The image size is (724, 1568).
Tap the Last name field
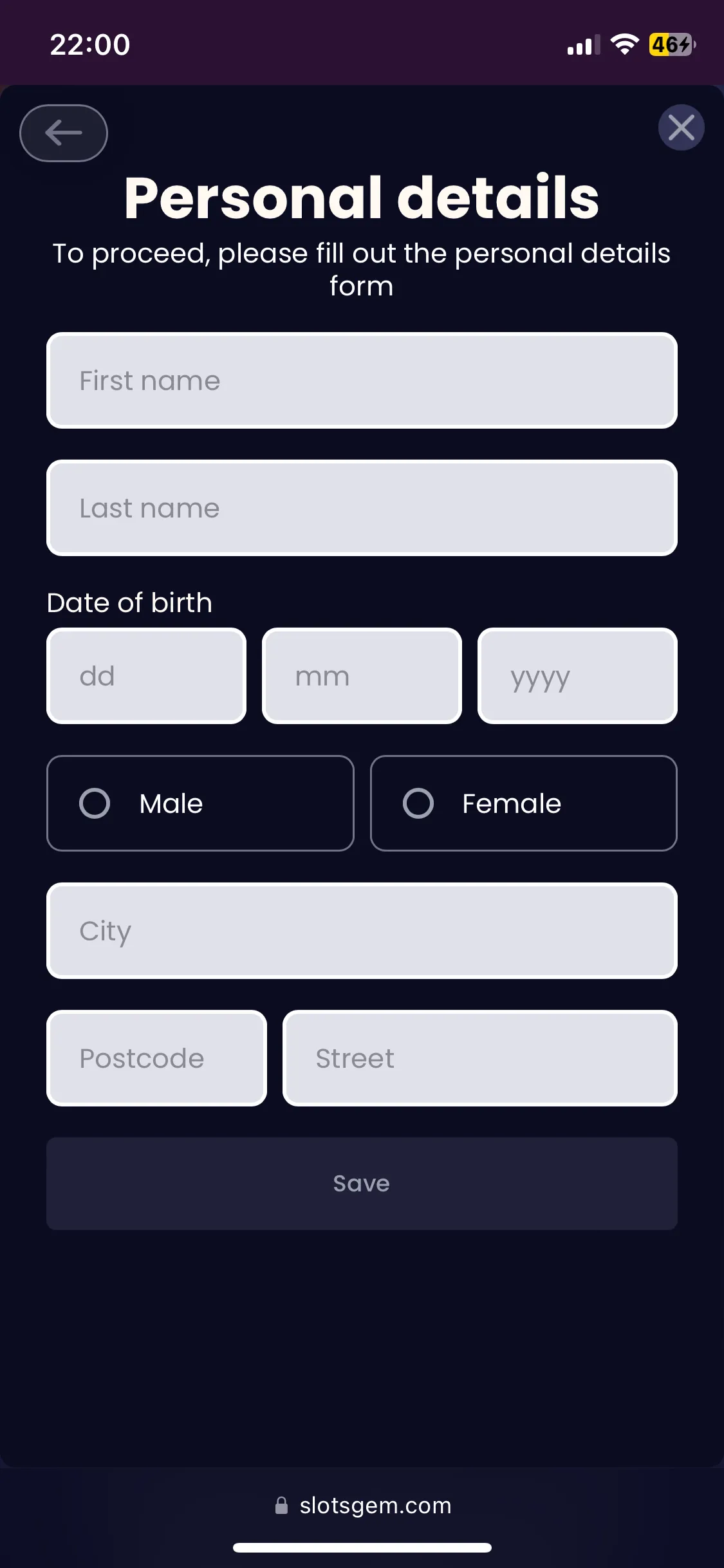coord(362,508)
